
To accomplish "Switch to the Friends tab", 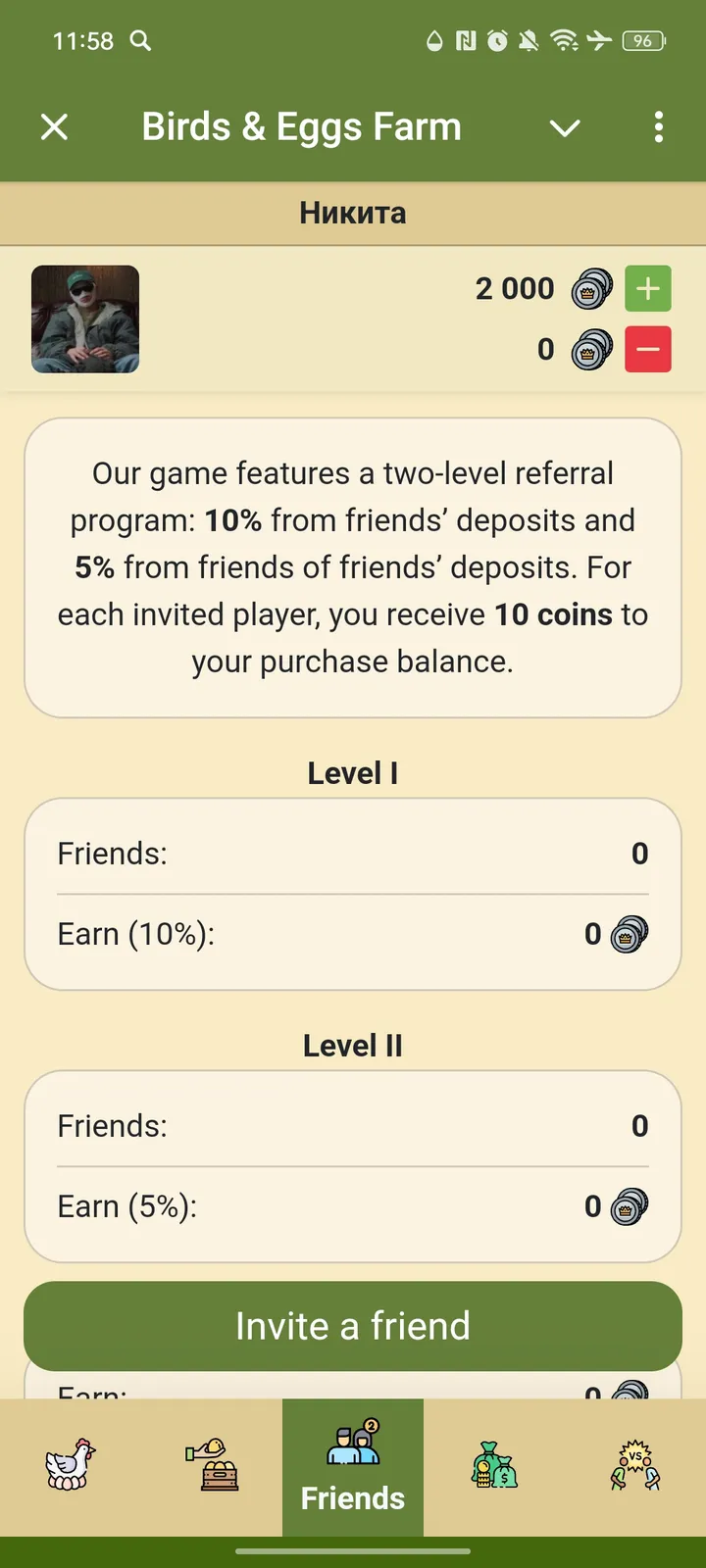I will [352, 1467].
